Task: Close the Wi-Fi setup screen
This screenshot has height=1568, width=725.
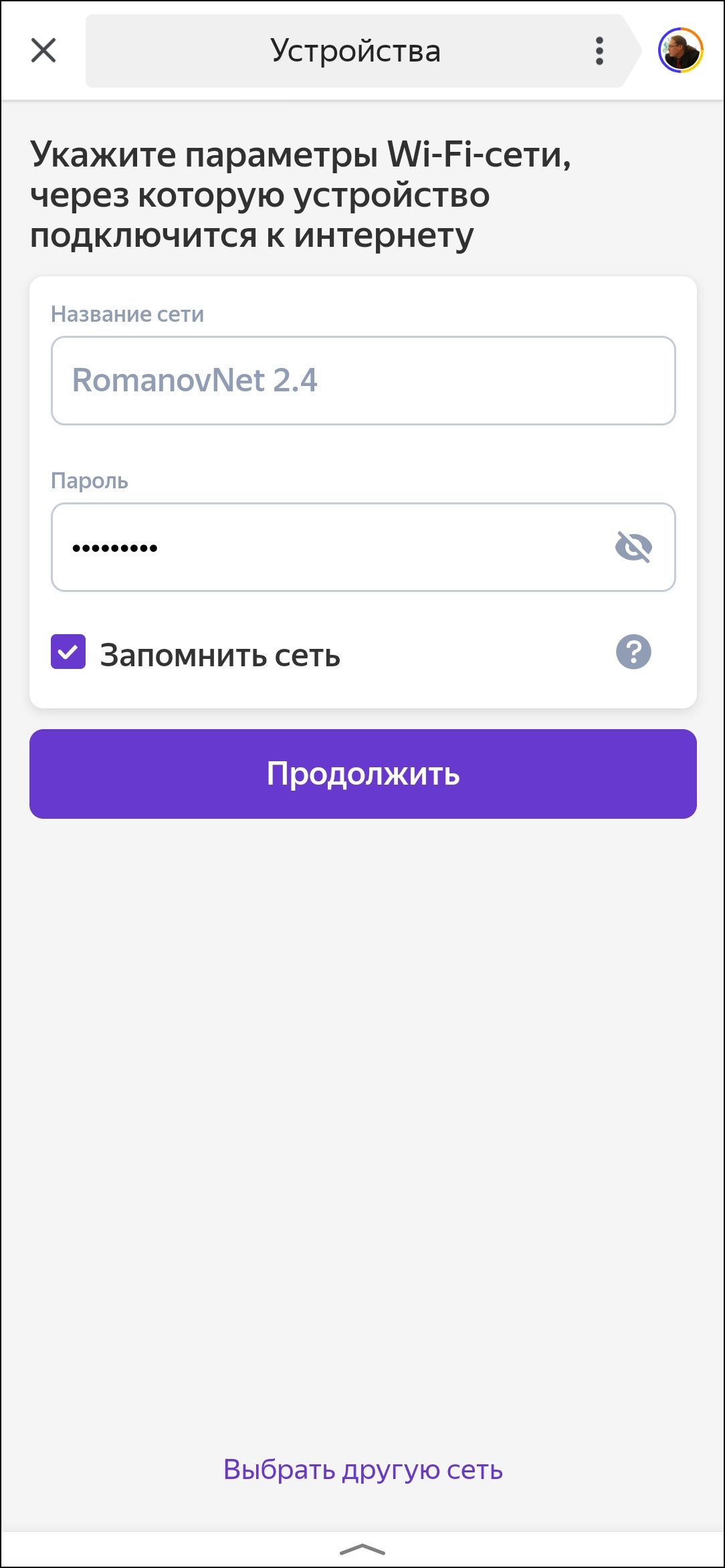Action: [43, 50]
